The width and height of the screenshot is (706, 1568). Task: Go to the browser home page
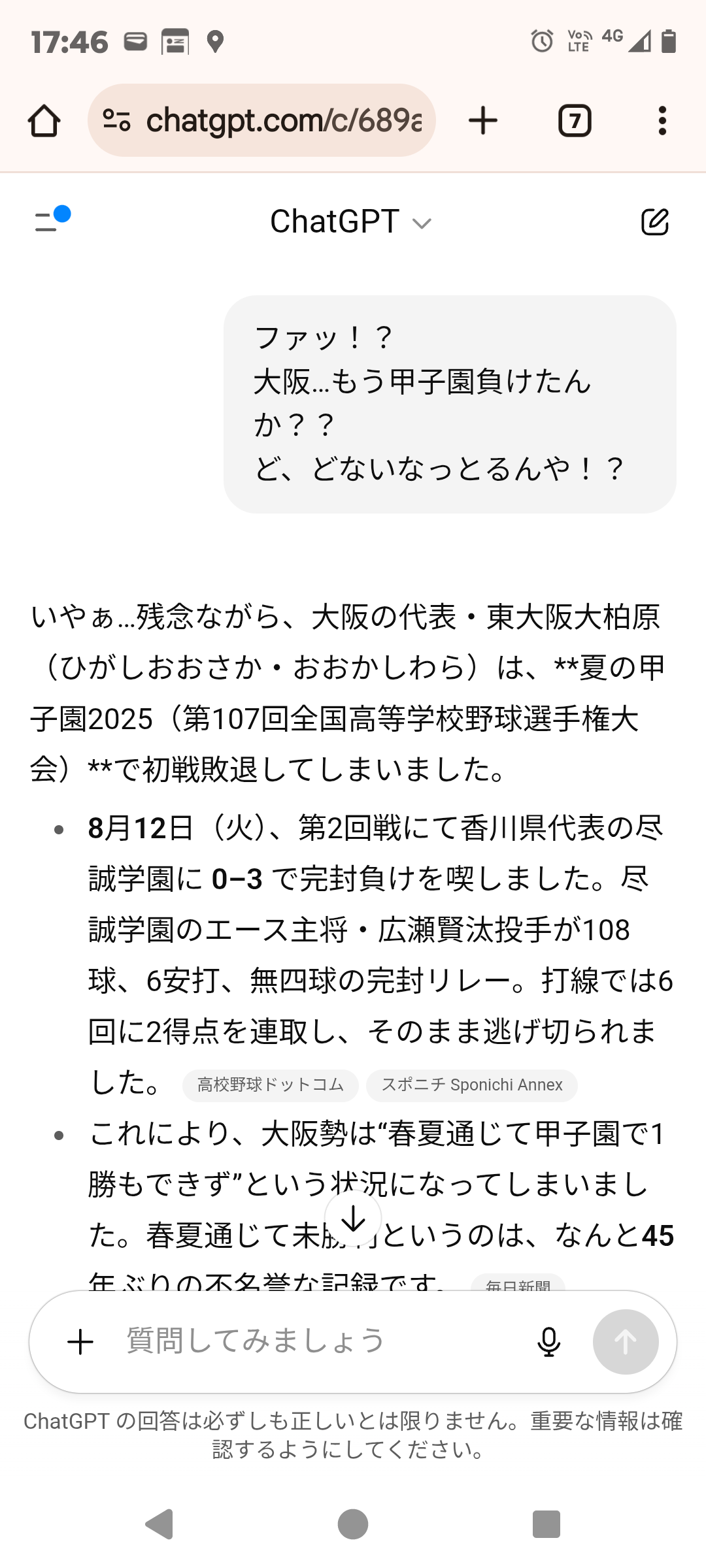44,121
